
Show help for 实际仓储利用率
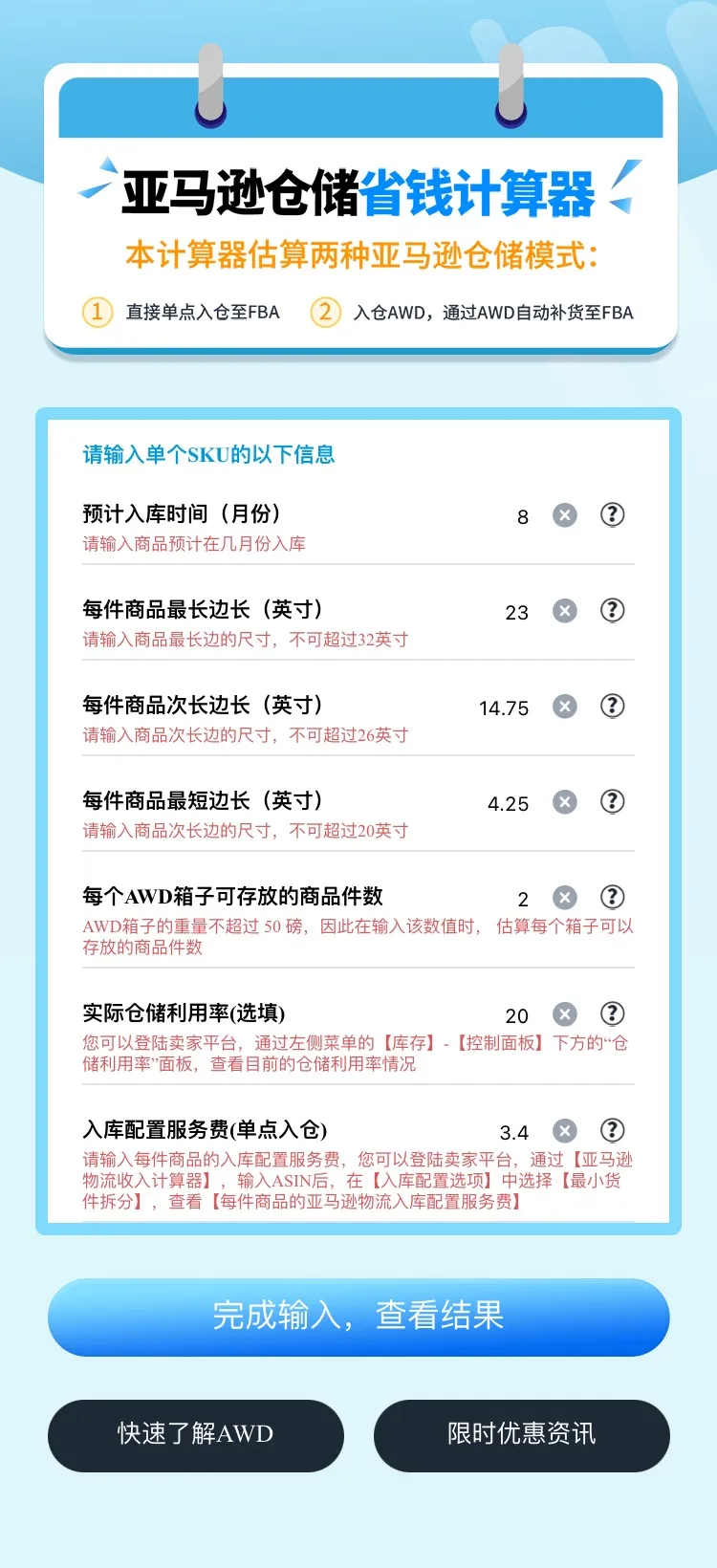pyautogui.click(x=612, y=1013)
